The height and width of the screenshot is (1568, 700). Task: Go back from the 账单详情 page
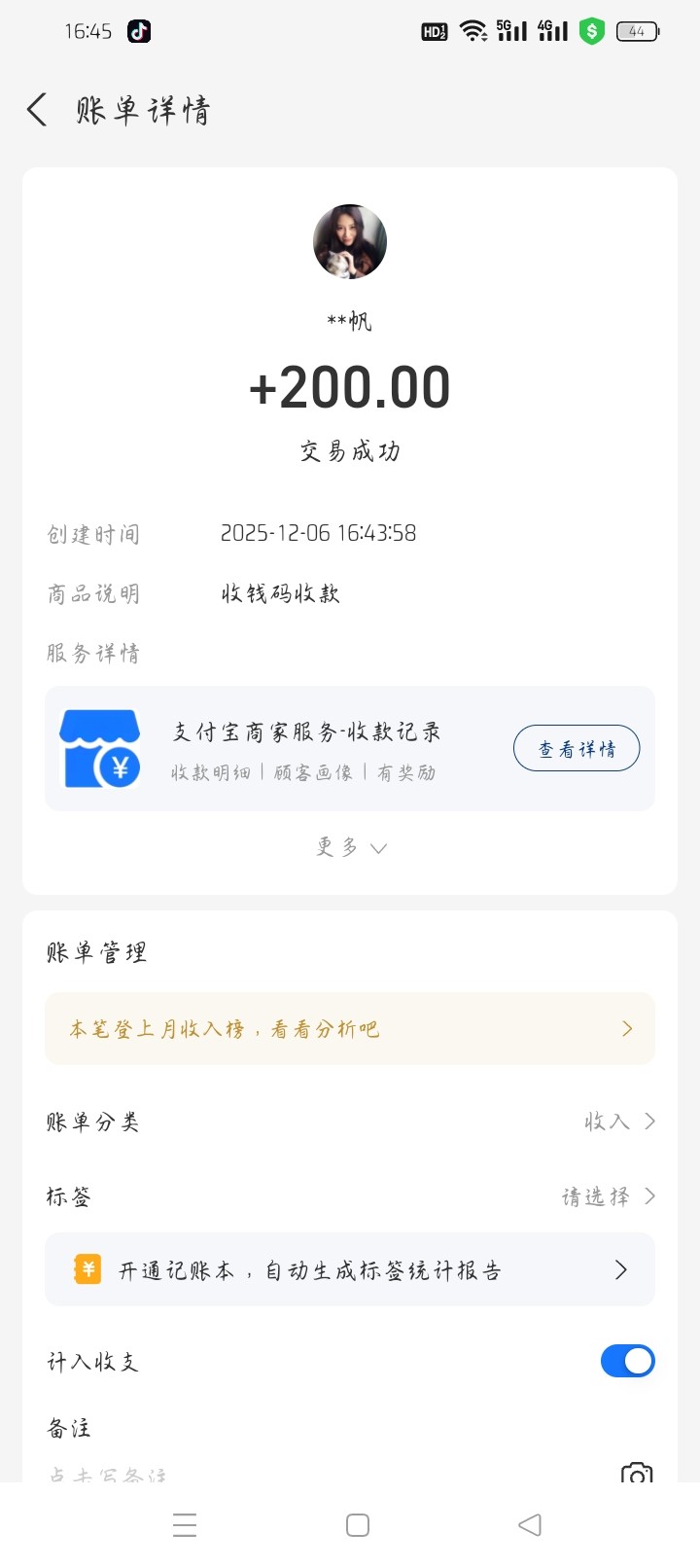pyautogui.click(x=37, y=110)
